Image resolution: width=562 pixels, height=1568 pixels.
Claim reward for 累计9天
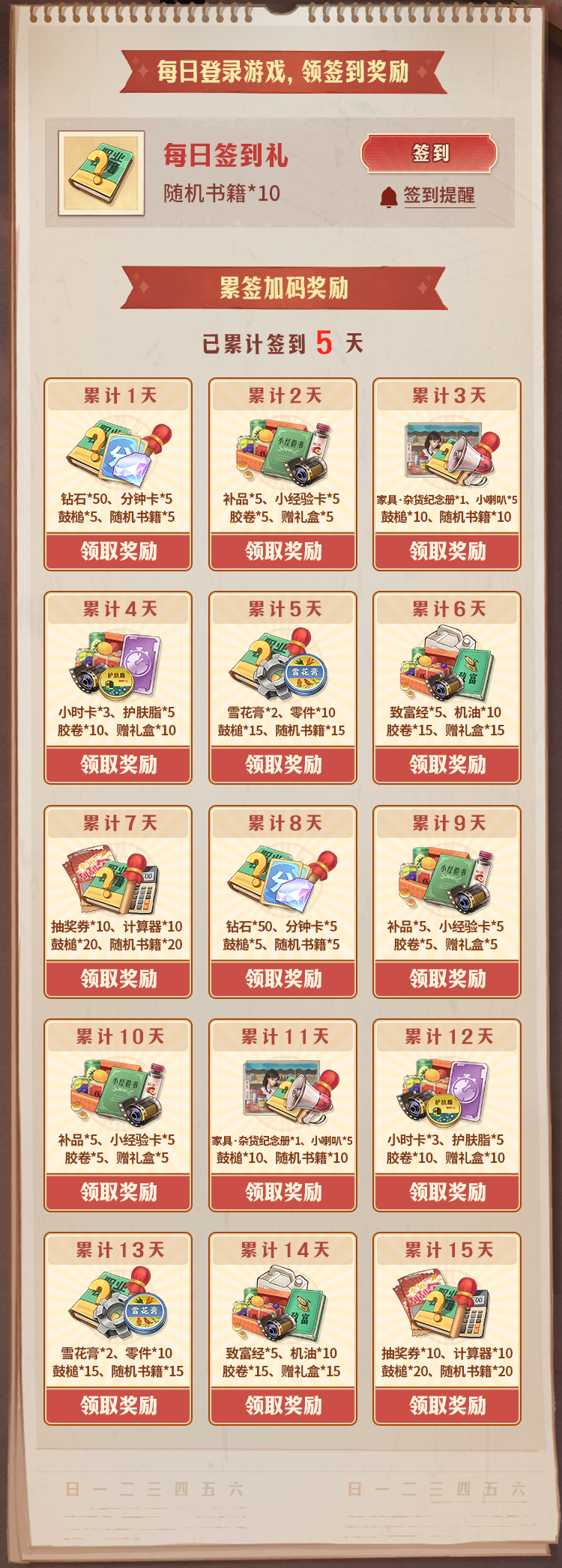(x=447, y=979)
